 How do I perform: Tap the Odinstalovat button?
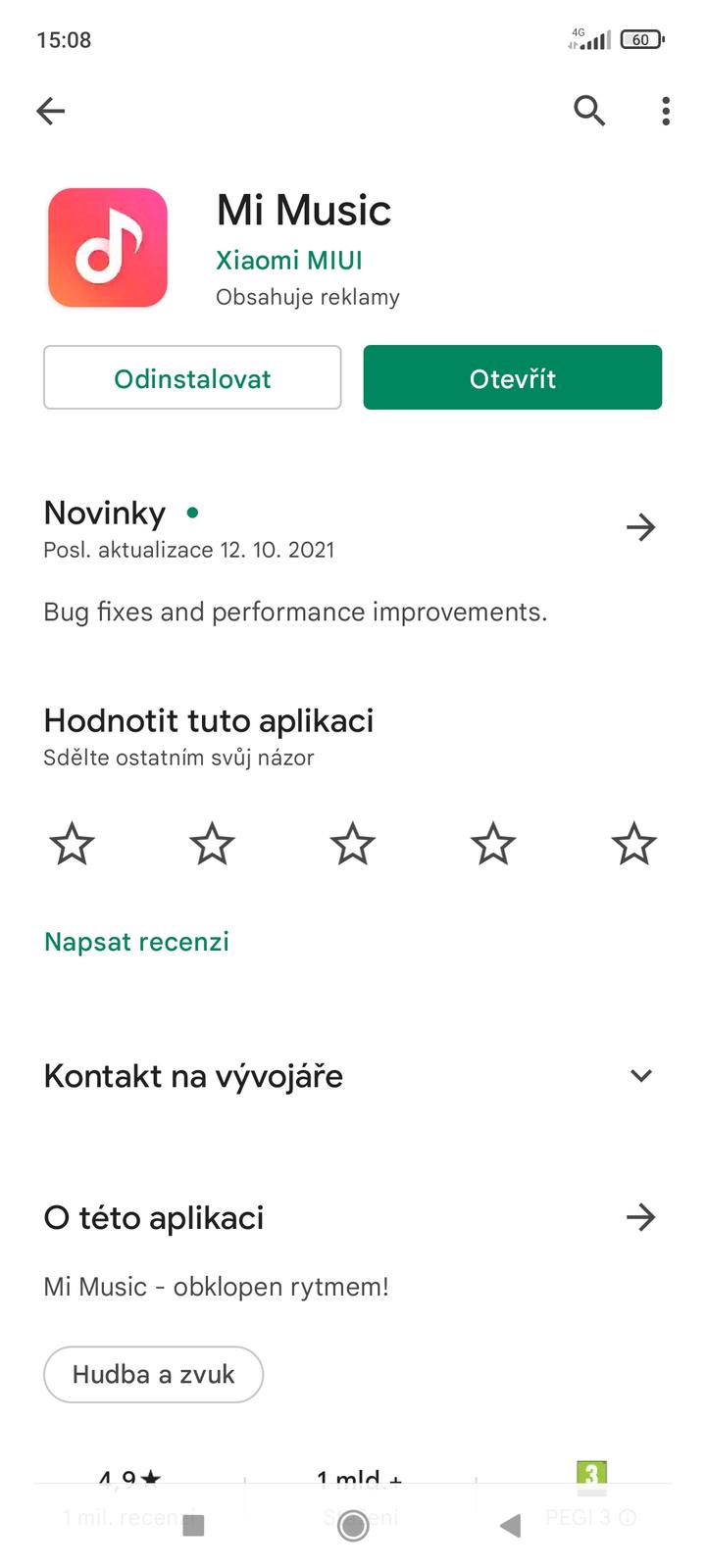tap(192, 377)
